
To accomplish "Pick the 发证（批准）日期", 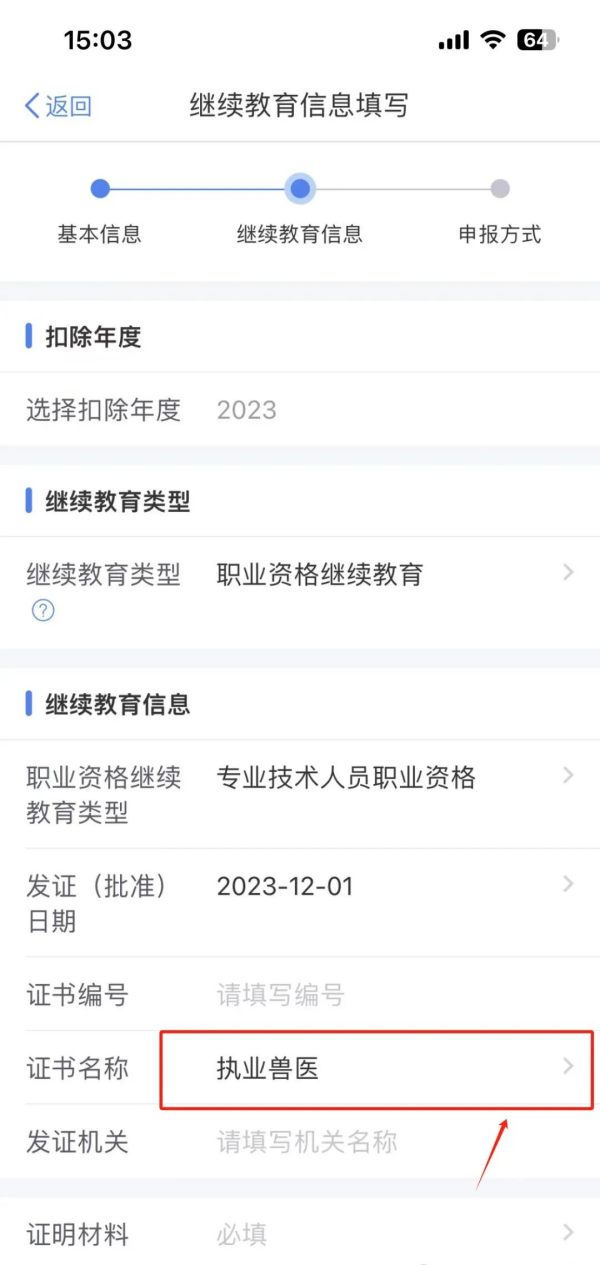I will tap(300, 903).
